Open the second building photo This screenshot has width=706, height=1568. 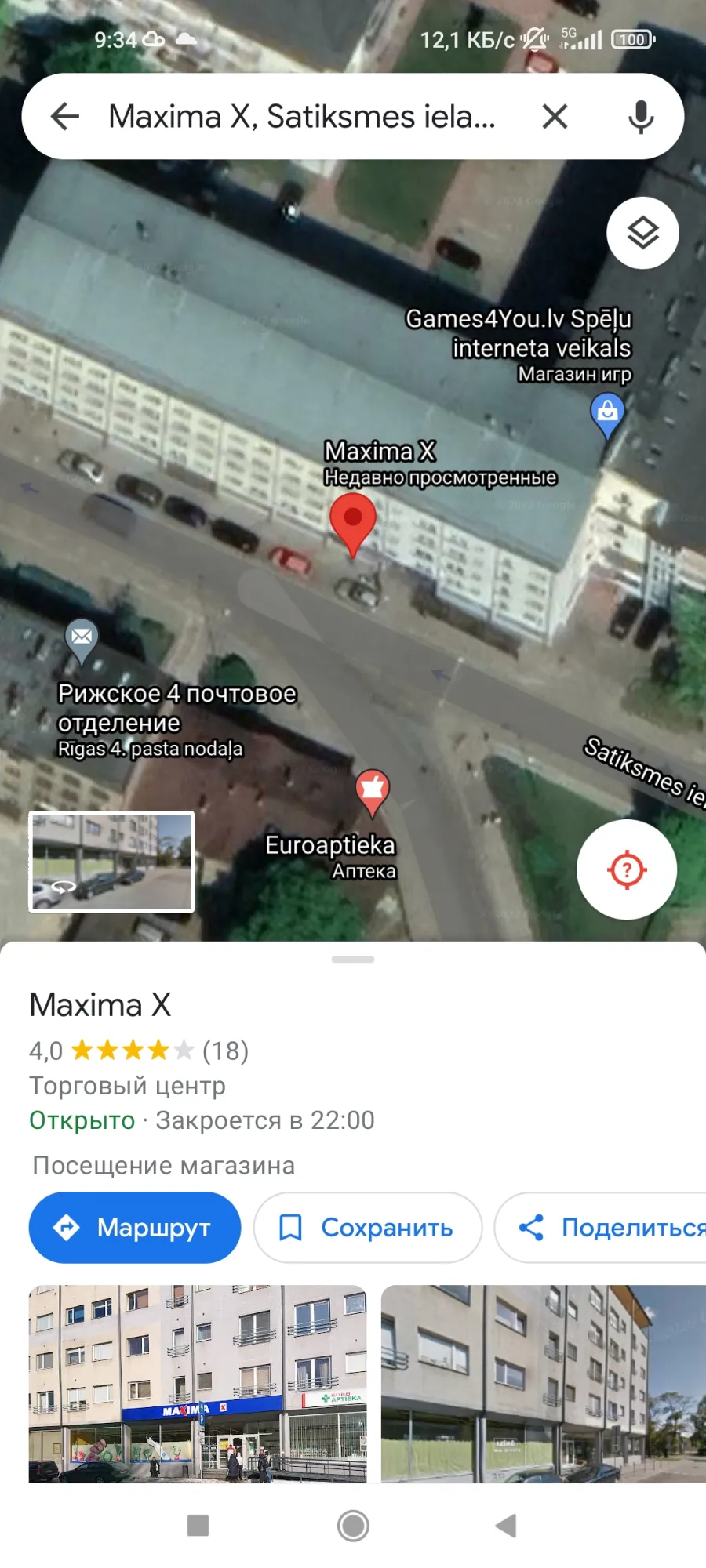pos(544,1384)
